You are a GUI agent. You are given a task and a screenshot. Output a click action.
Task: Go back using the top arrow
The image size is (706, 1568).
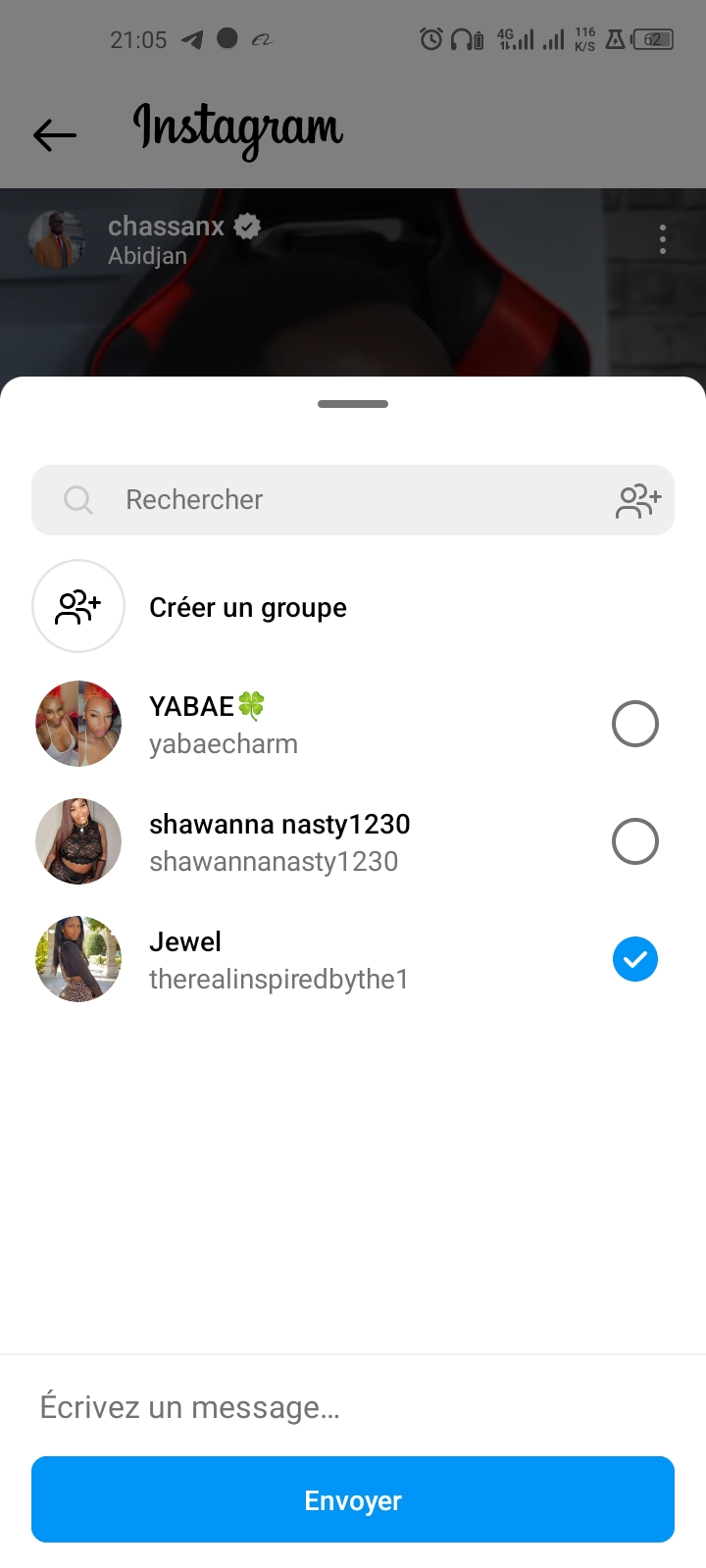[55, 134]
